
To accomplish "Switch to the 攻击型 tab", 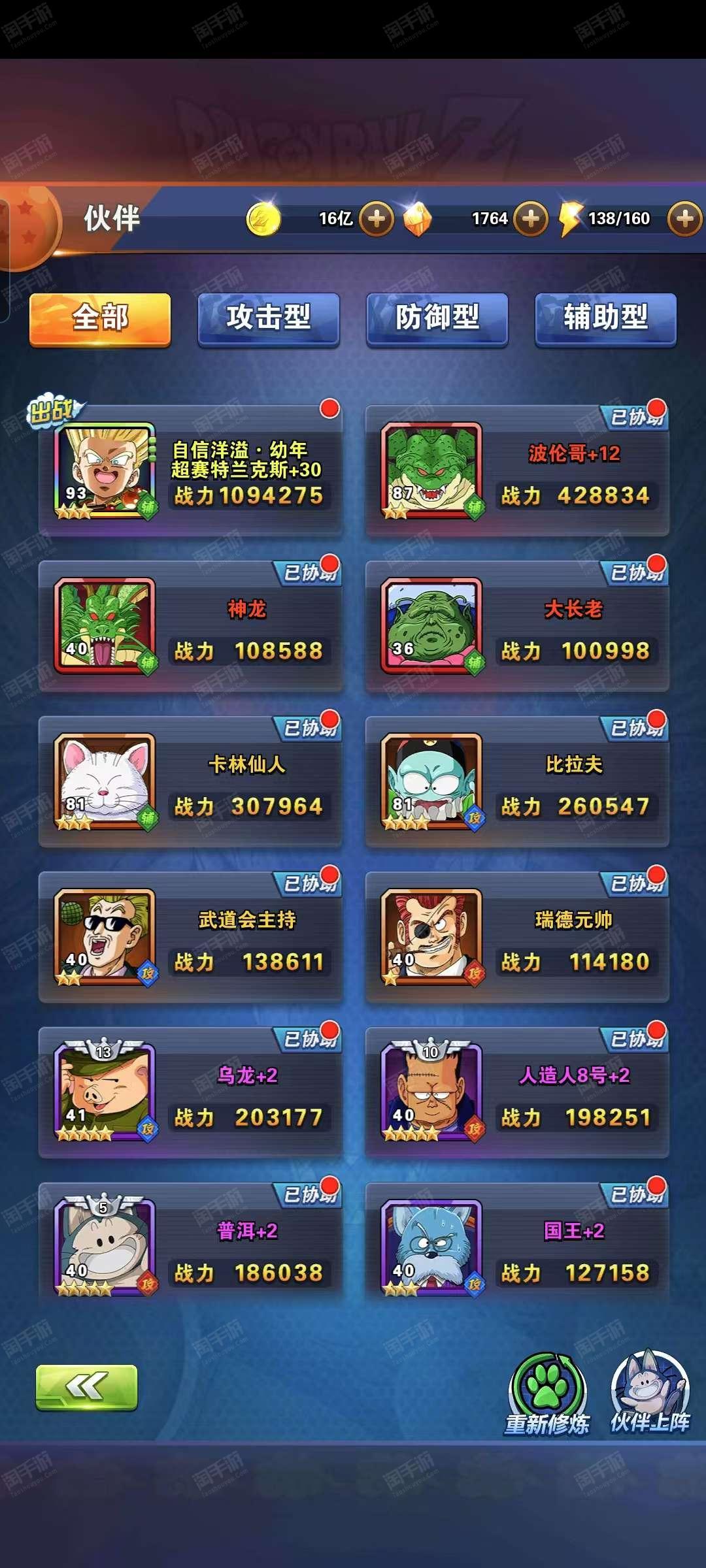I will tap(269, 319).
